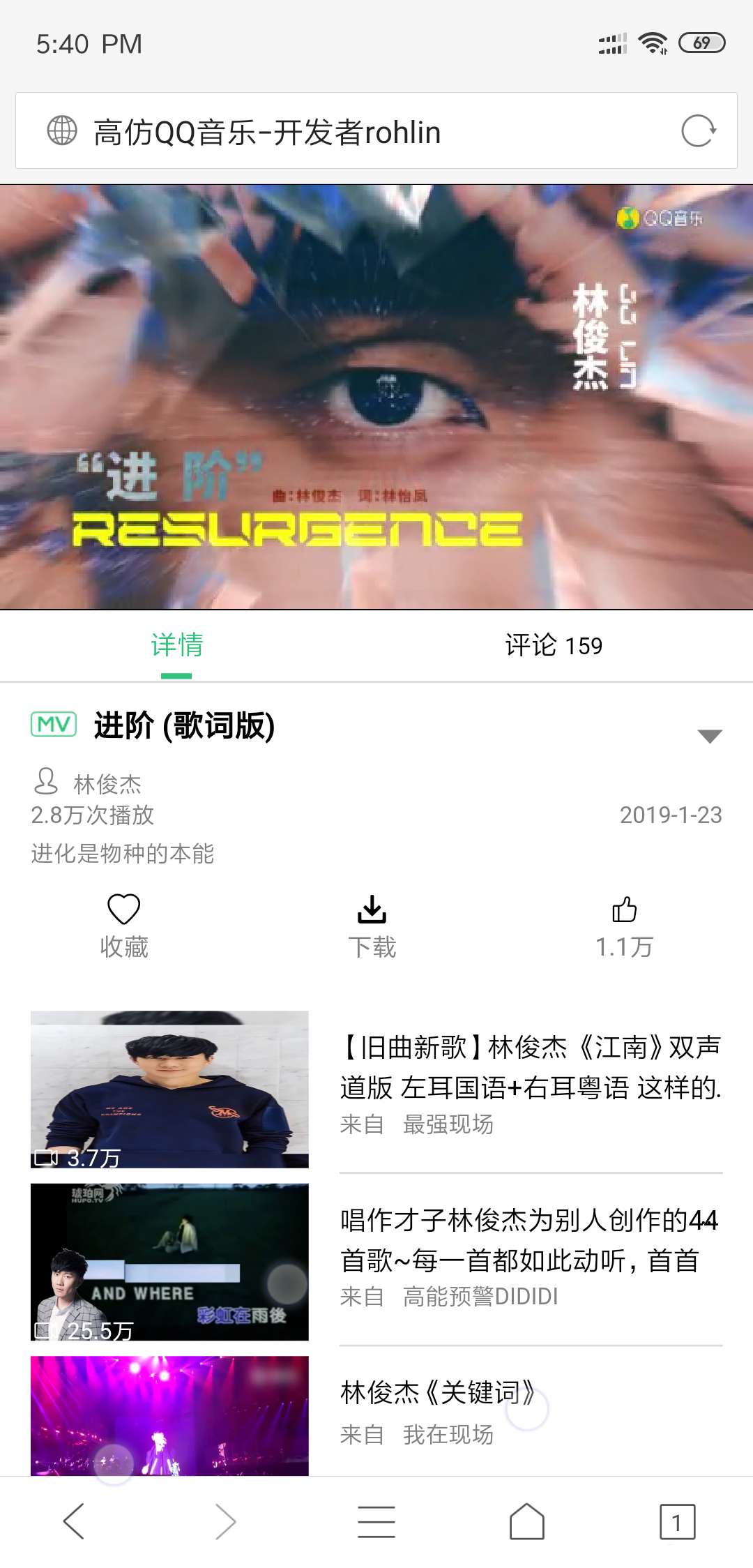Image resolution: width=753 pixels, height=1568 pixels.
Task: Expand the 进阶 (歌词版) details arrow
Action: point(709,736)
